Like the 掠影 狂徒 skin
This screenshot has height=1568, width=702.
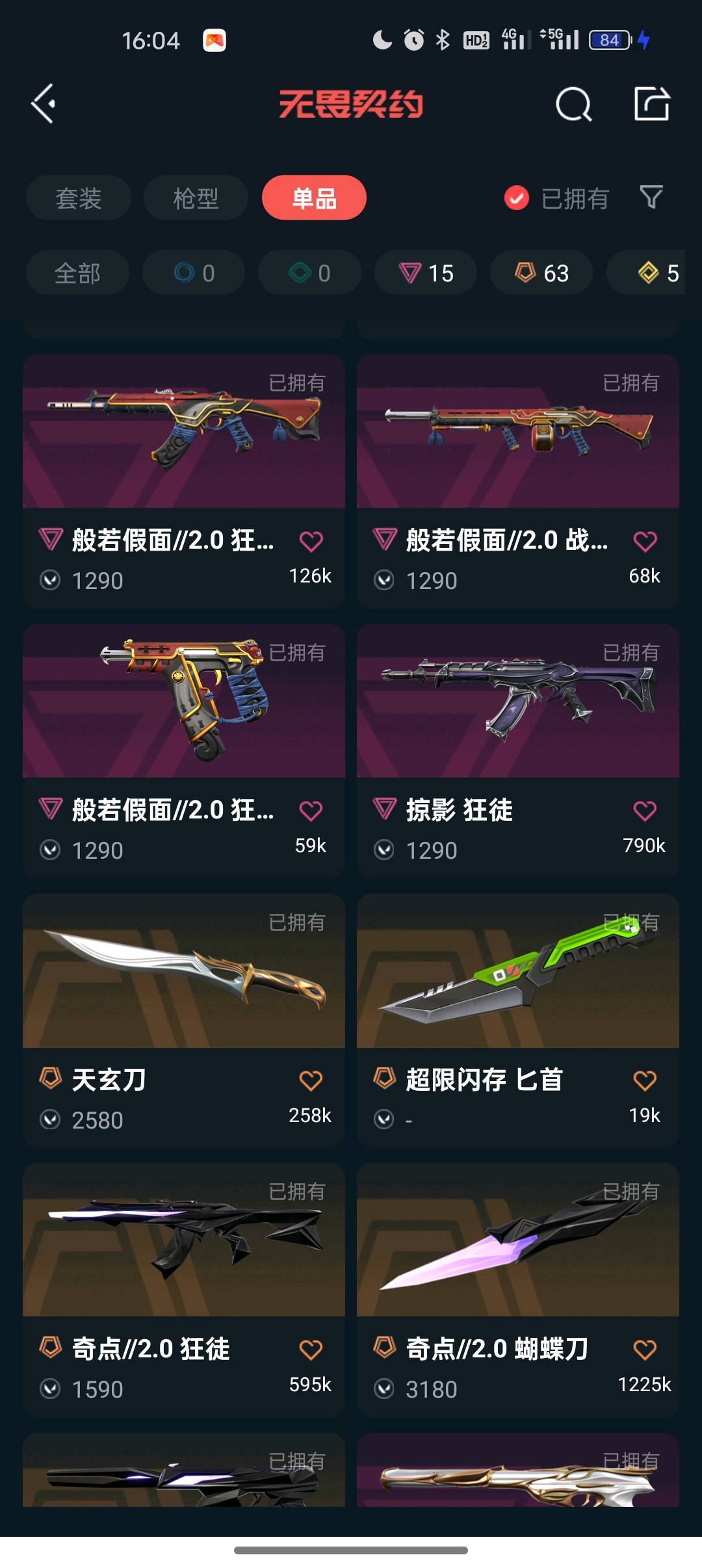click(x=645, y=811)
